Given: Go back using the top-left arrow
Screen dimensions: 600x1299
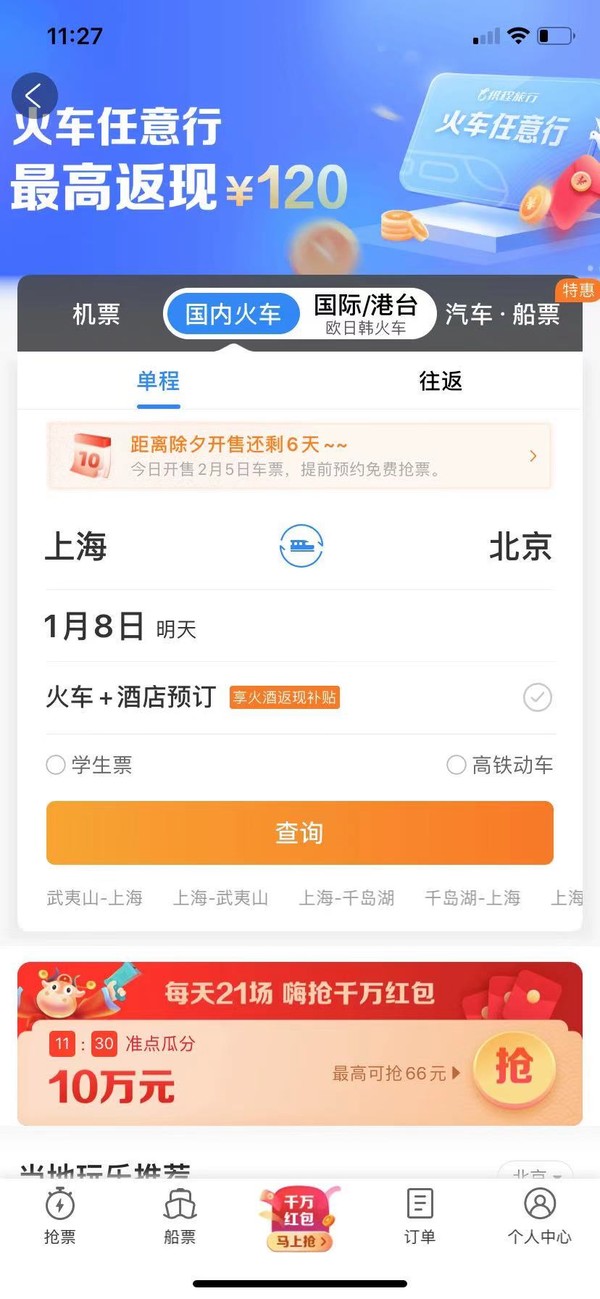Looking at the screenshot, I should click(x=33, y=96).
